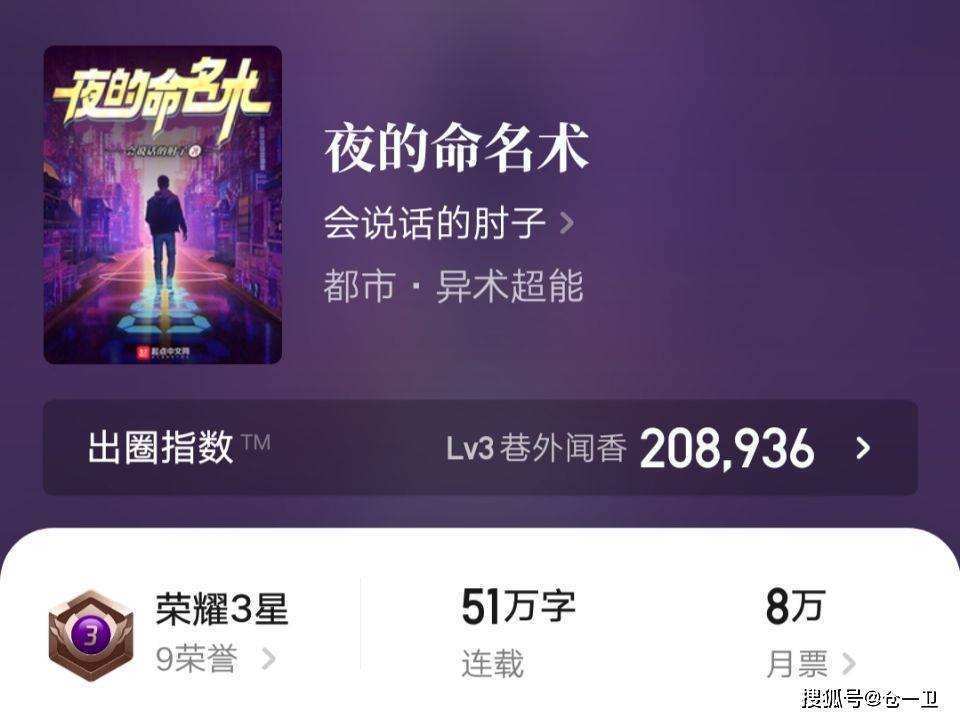This screenshot has width=960, height=720.
Task: Open the 月票 monthly tickets page
Action: pyautogui.click(x=810, y=662)
